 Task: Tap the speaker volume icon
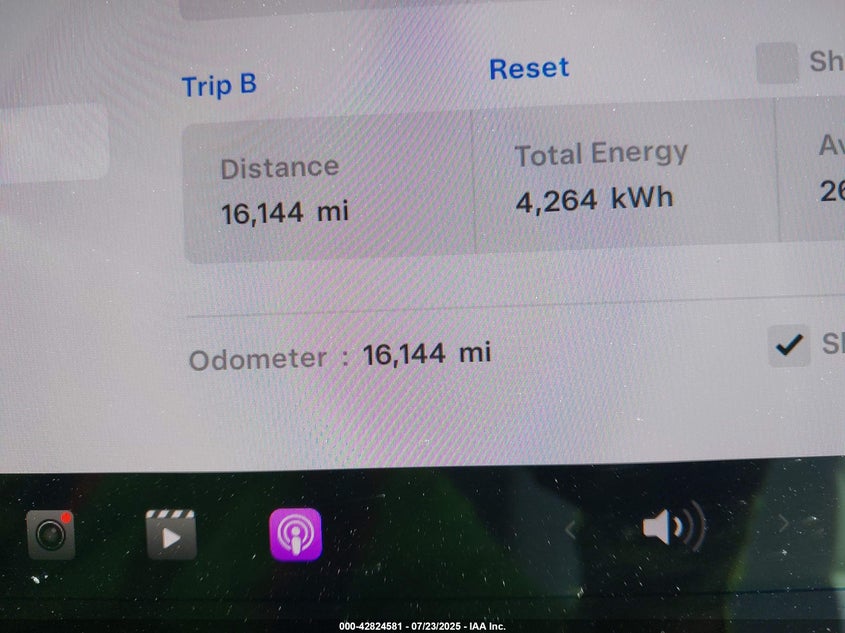click(671, 526)
